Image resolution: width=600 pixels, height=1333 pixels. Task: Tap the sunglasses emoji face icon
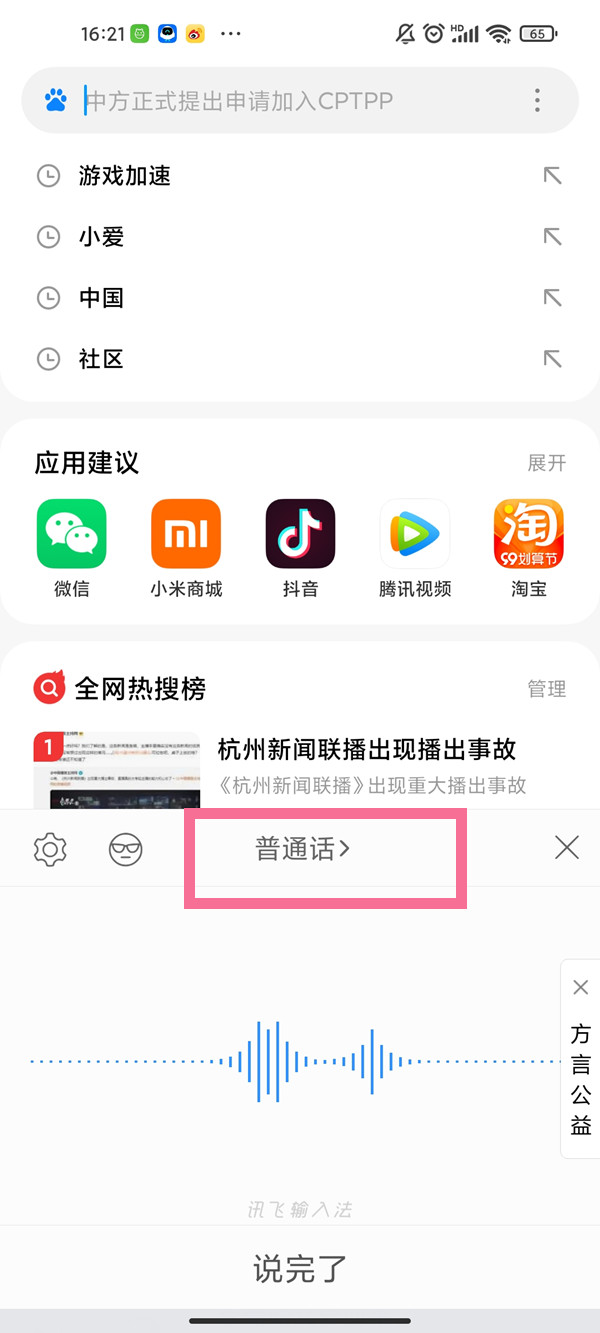pyautogui.click(x=126, y=849)
